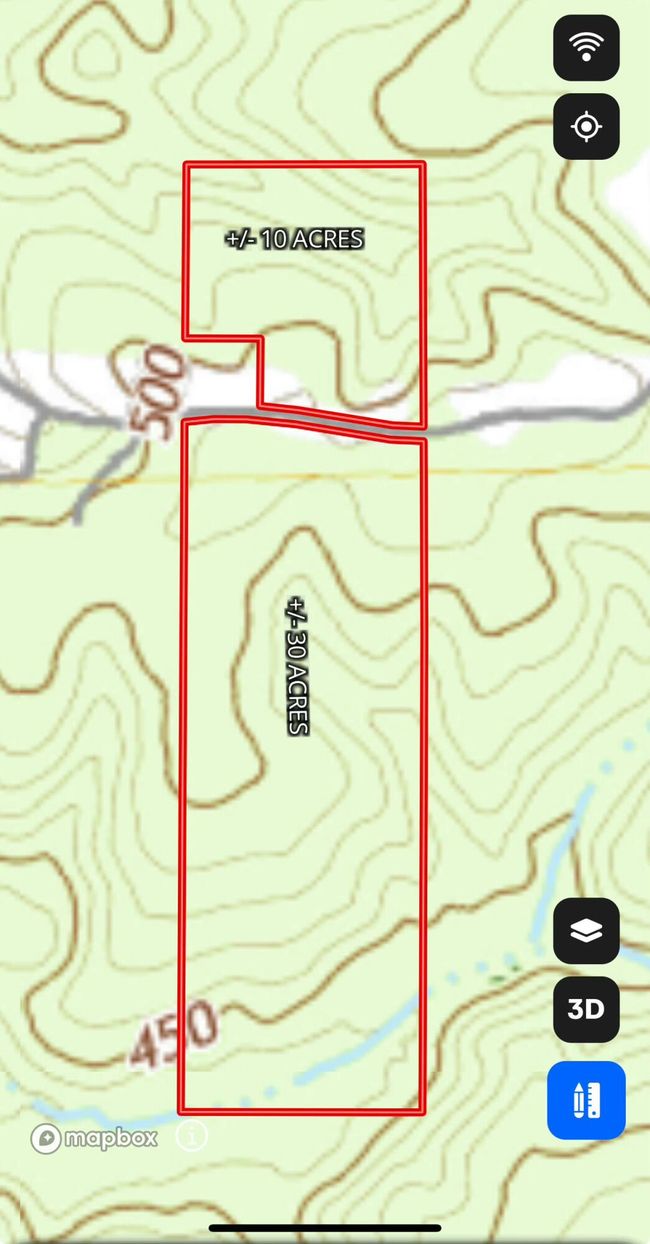650x1244 pixels.
Task: Open the draw and measure tools
Action: [586, 1100]
